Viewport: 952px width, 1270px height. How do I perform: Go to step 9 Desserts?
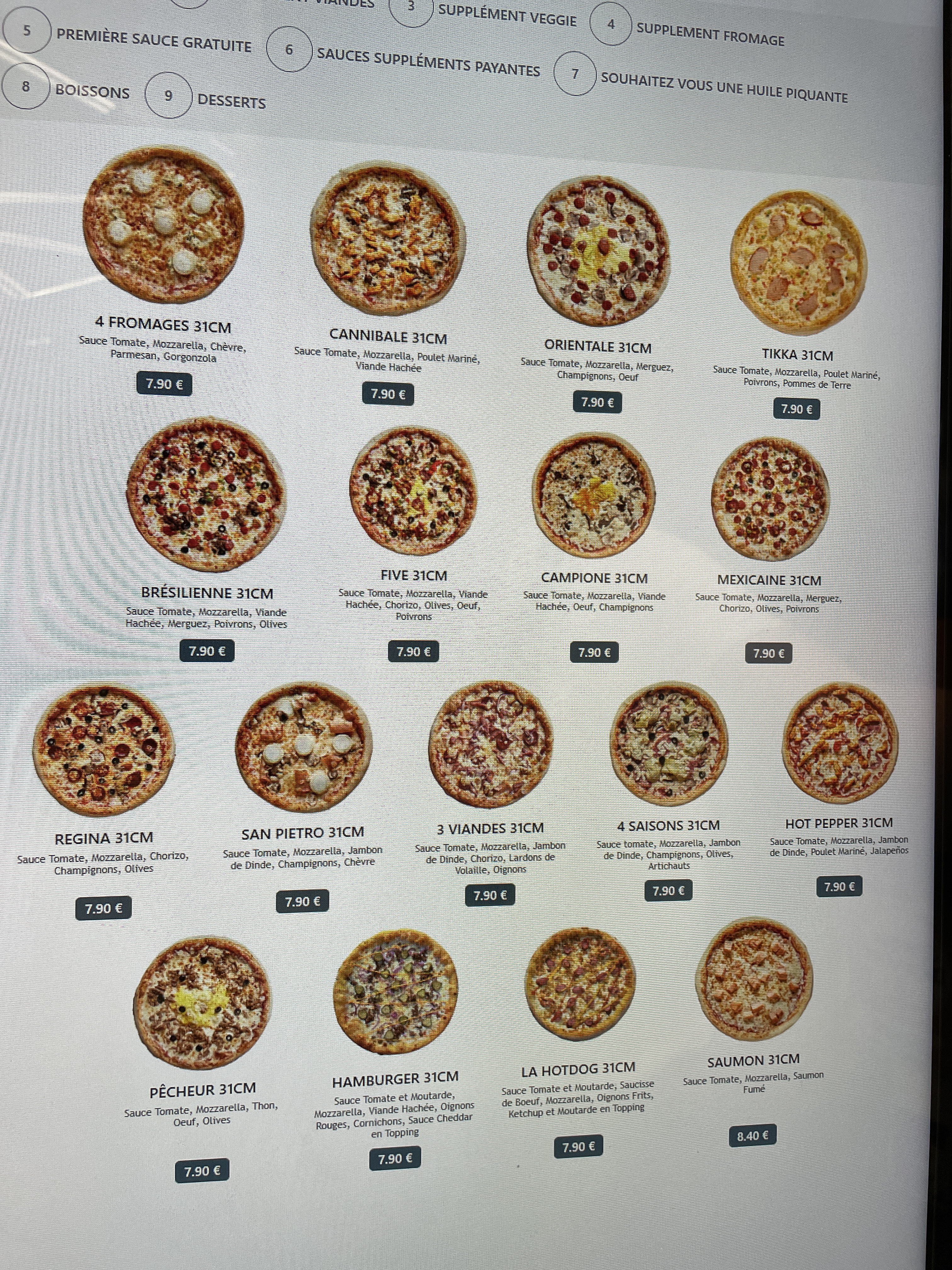[x=206, y=98]
